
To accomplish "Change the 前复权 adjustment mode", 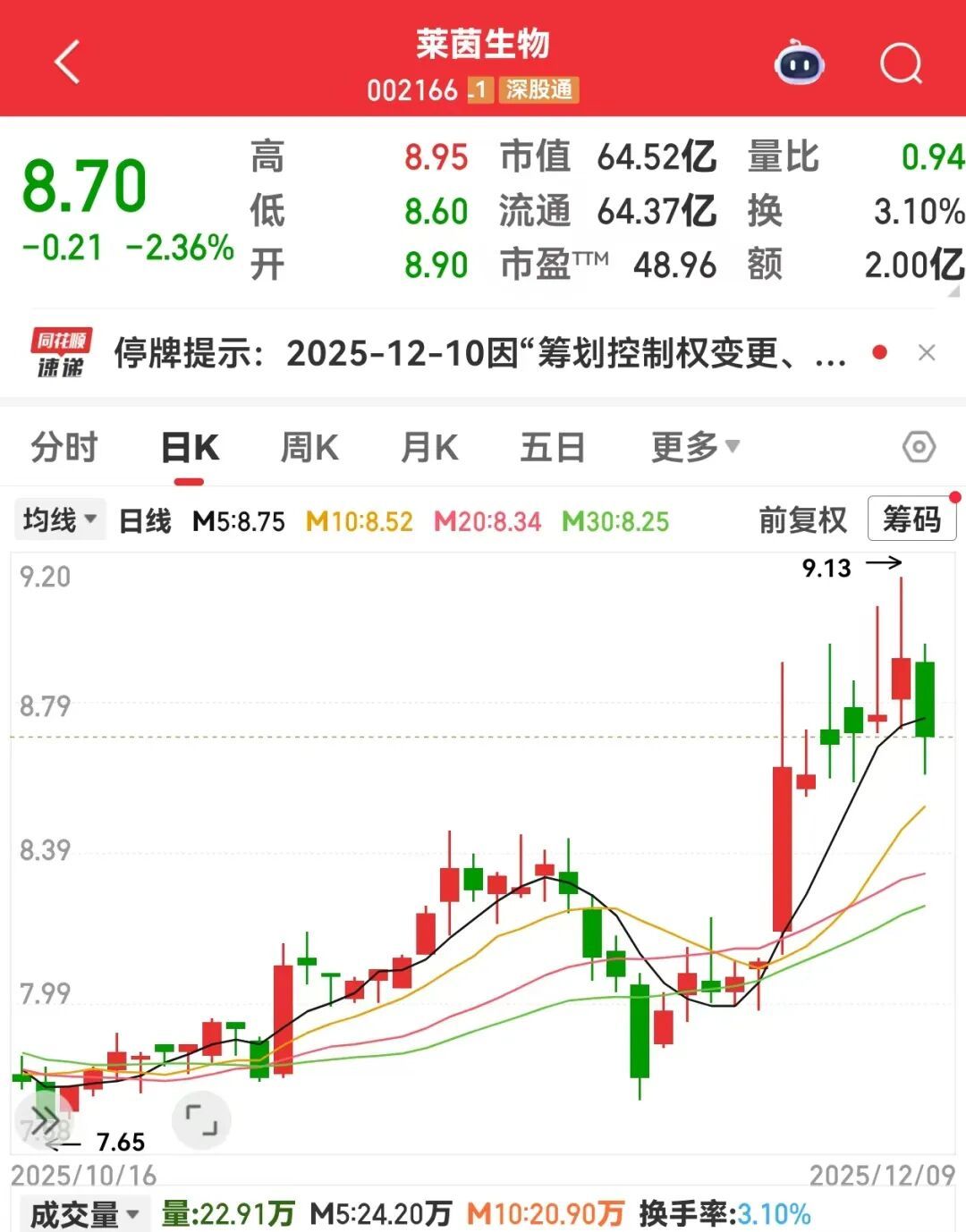I will (802, 520).
